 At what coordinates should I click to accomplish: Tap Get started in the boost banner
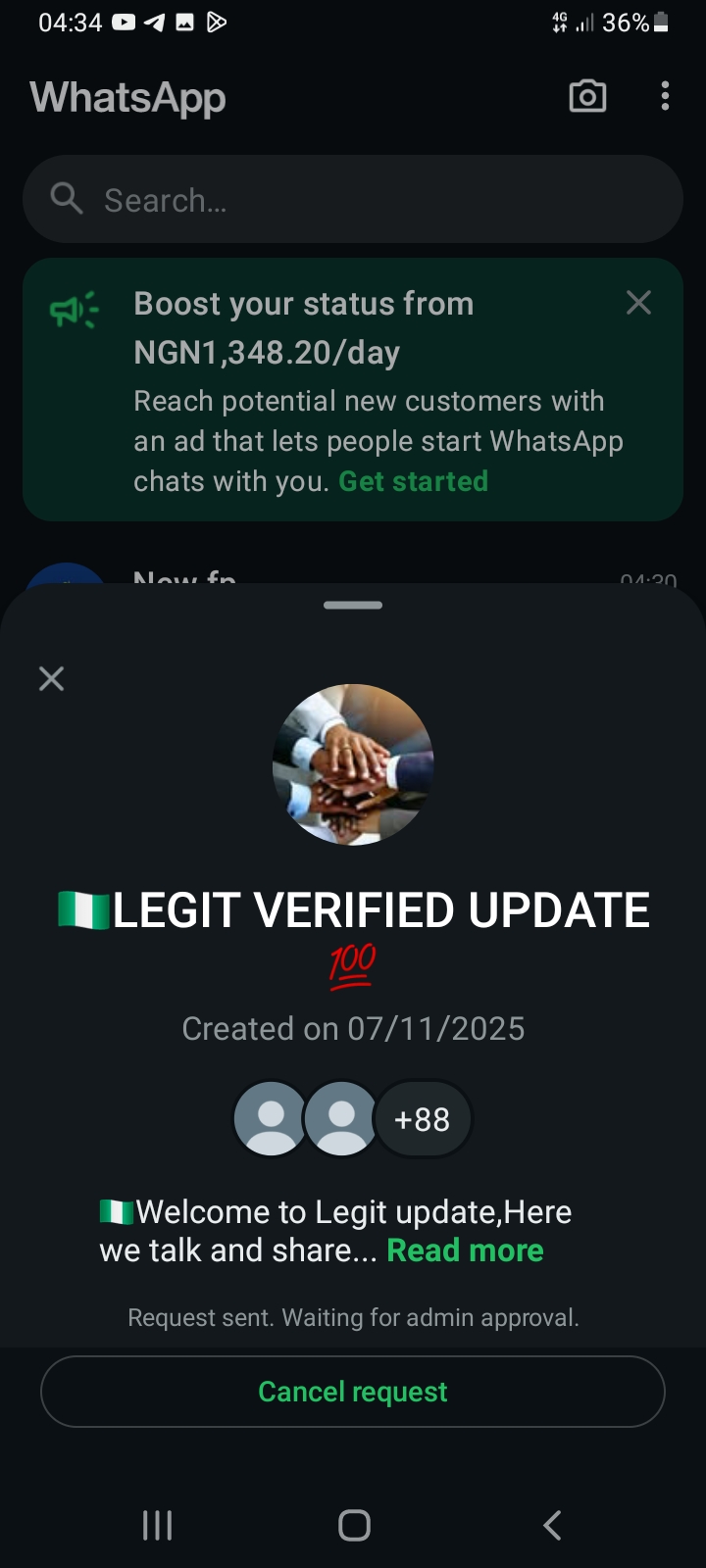(413, 481)
